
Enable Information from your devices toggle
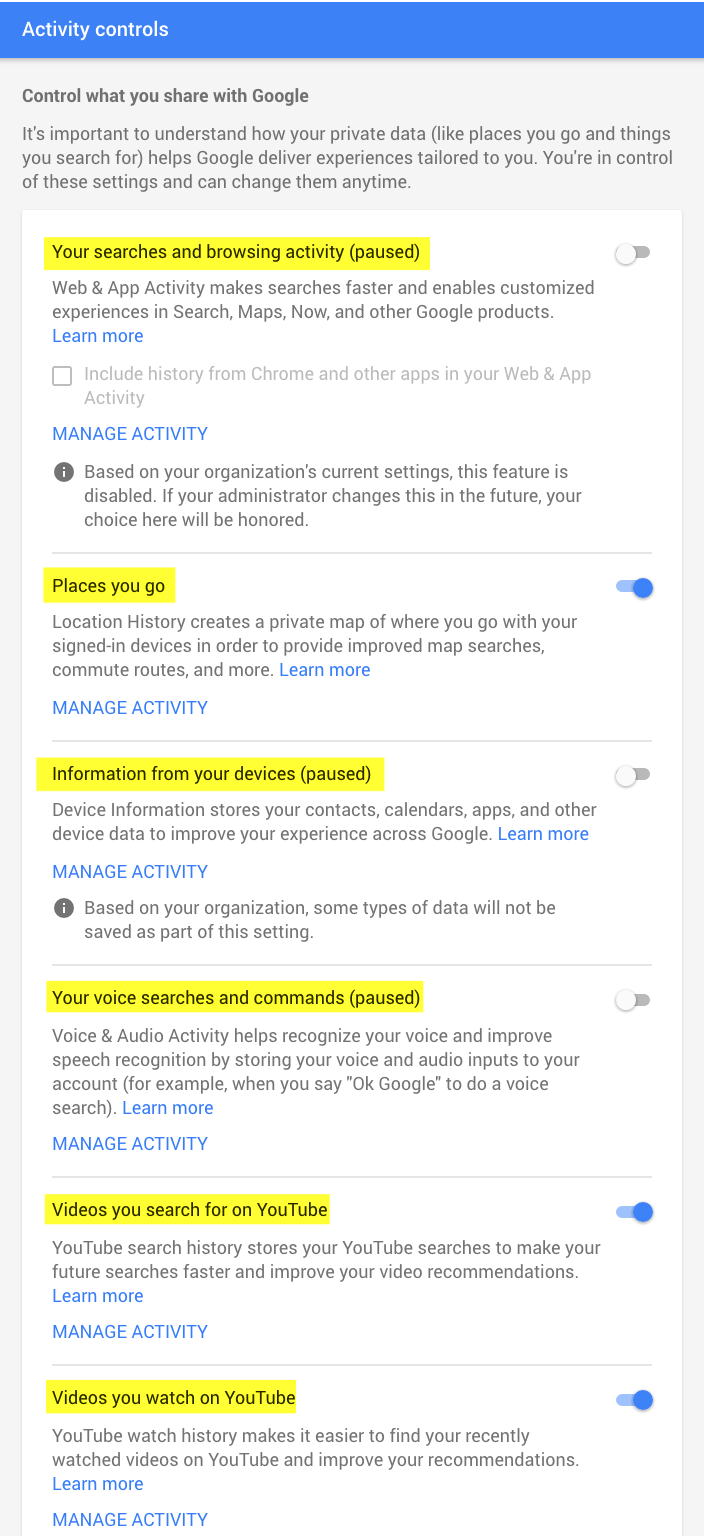tap(633, 776)
